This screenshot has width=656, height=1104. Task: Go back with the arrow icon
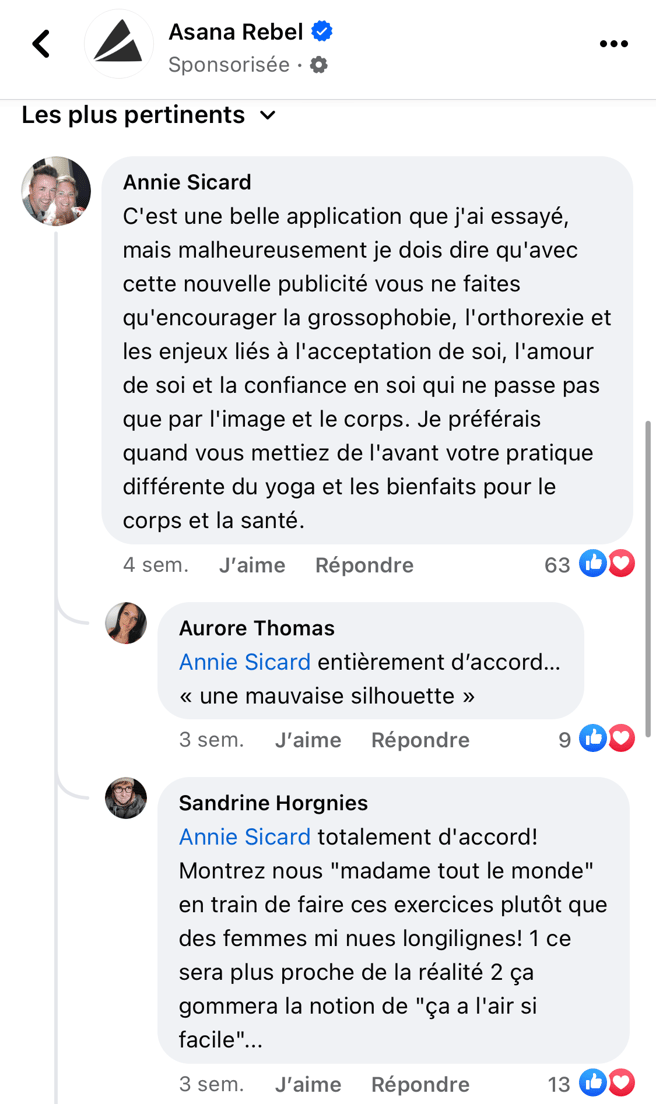(x=41, y=44)
